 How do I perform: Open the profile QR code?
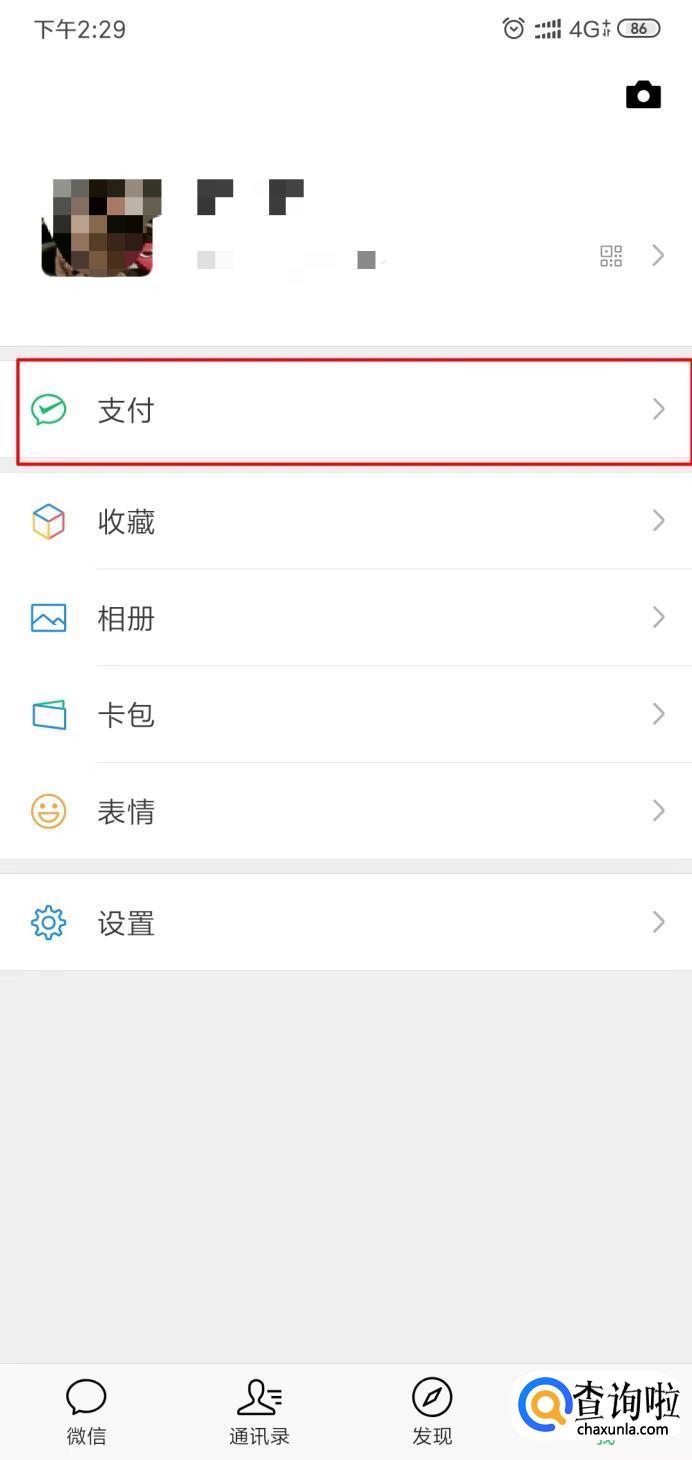[x=611, y=255]
